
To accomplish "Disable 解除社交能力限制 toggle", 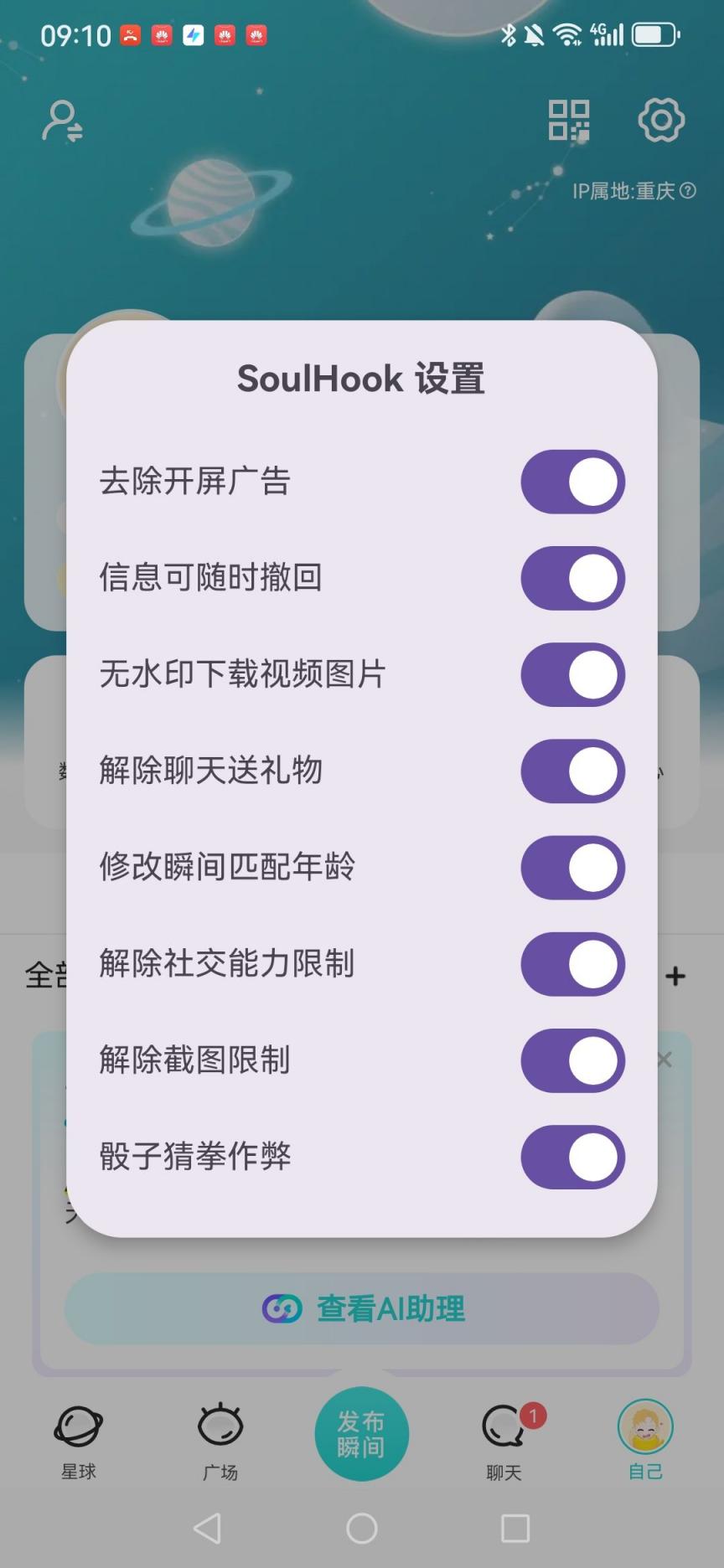I will pos(572,963).
